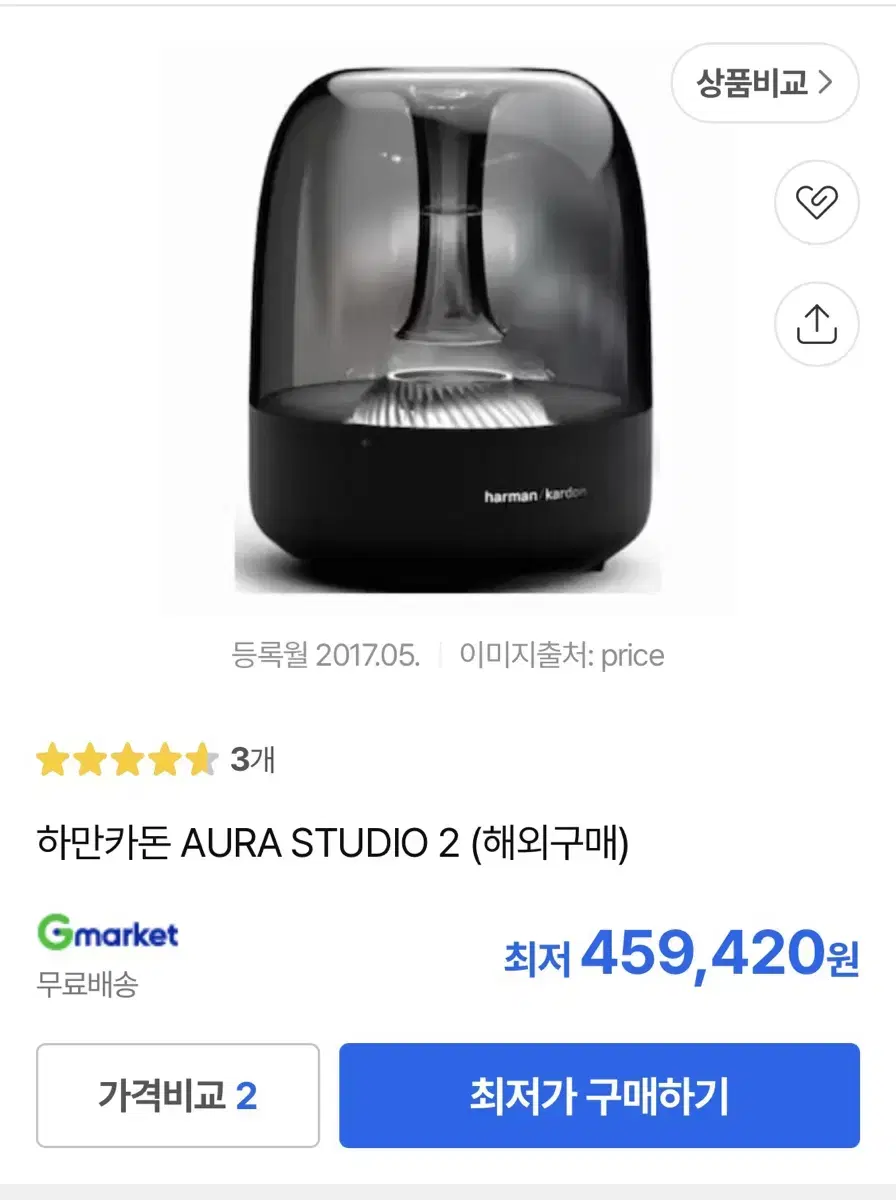Click the harman/kardon logo on the speaker
This screenshot has height=1200, width=896.
coord(534,490)
